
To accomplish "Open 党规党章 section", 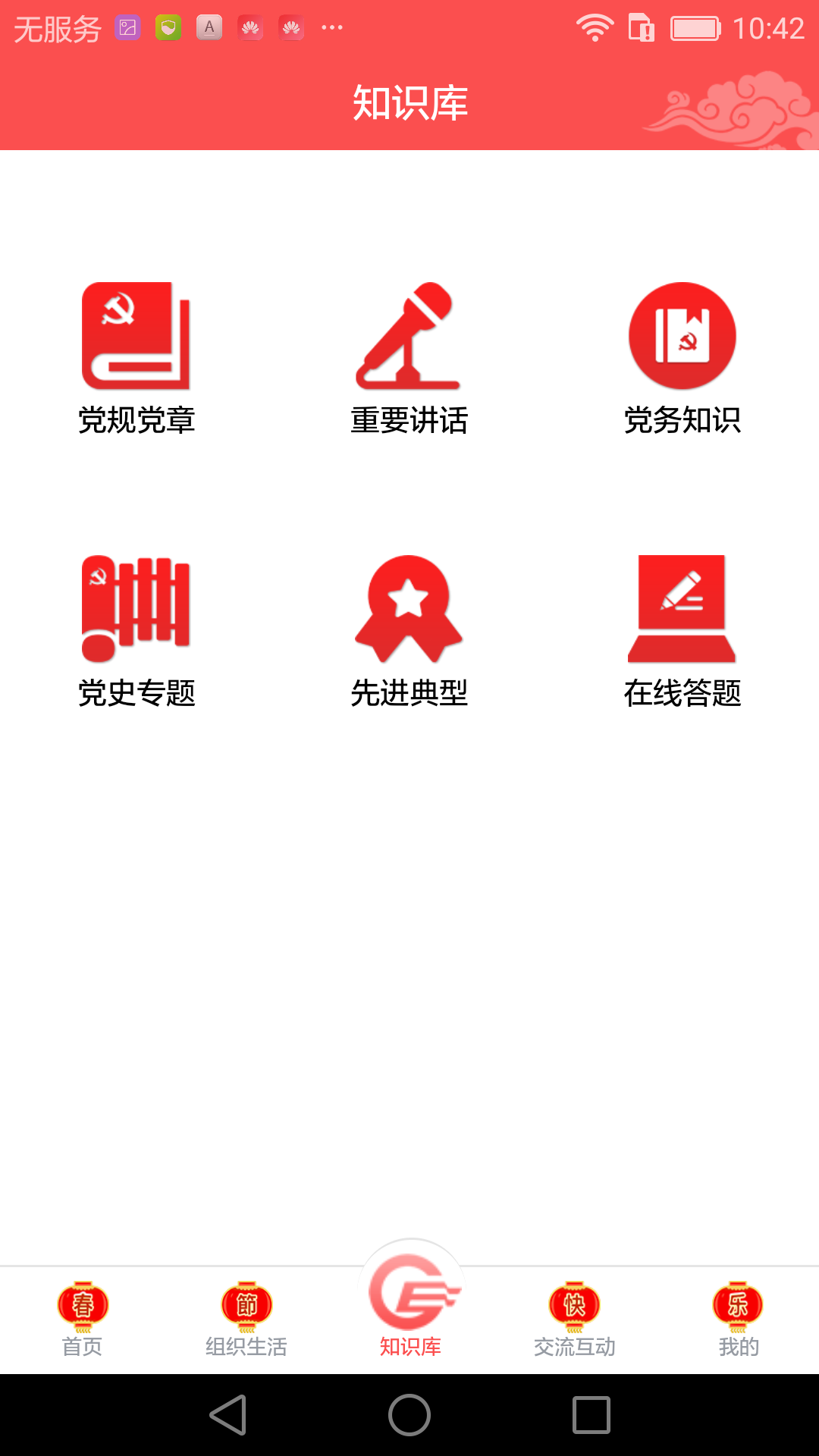I will [x=136, y=356].
